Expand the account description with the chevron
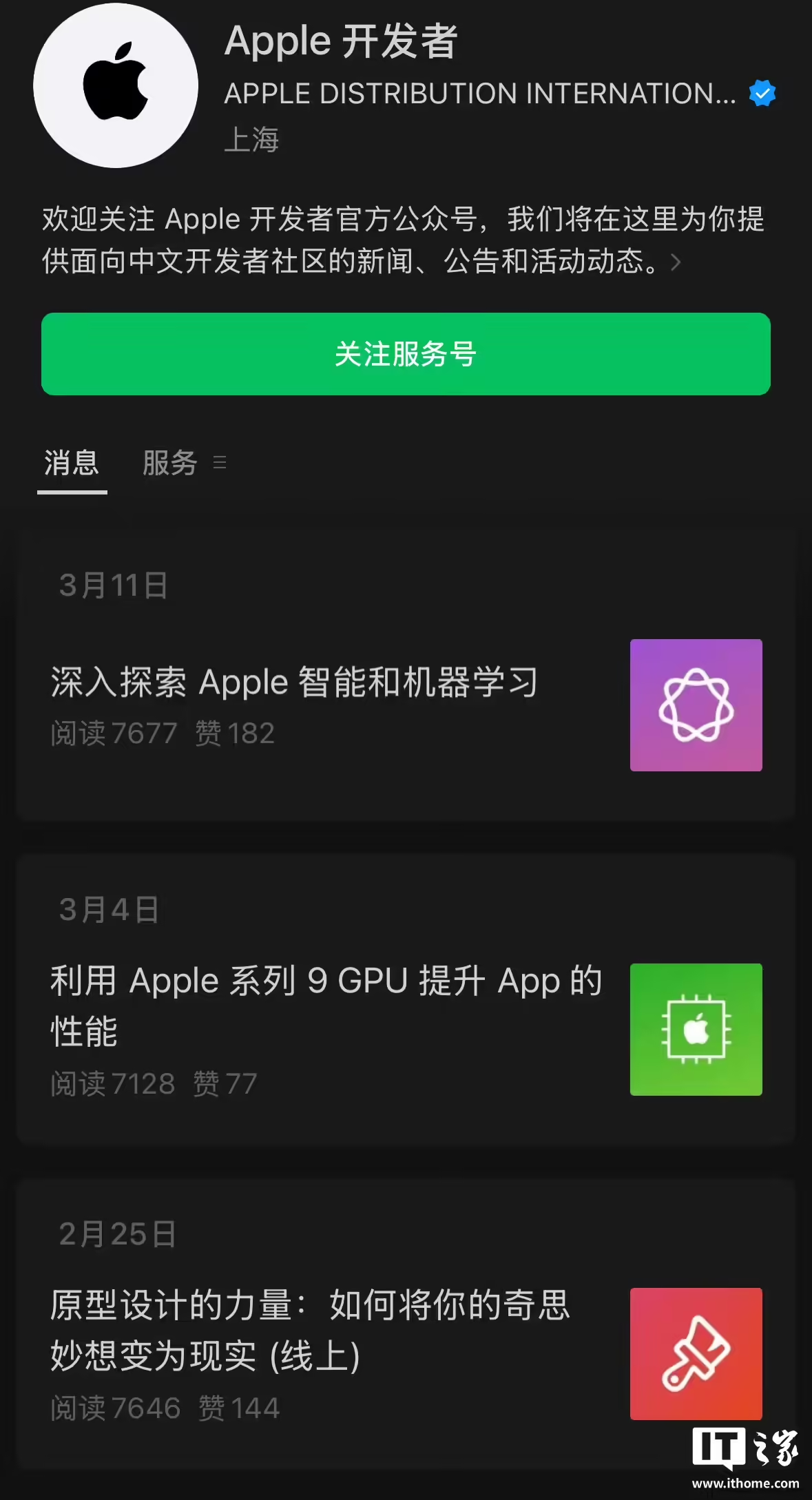 [x=676, y=262]
